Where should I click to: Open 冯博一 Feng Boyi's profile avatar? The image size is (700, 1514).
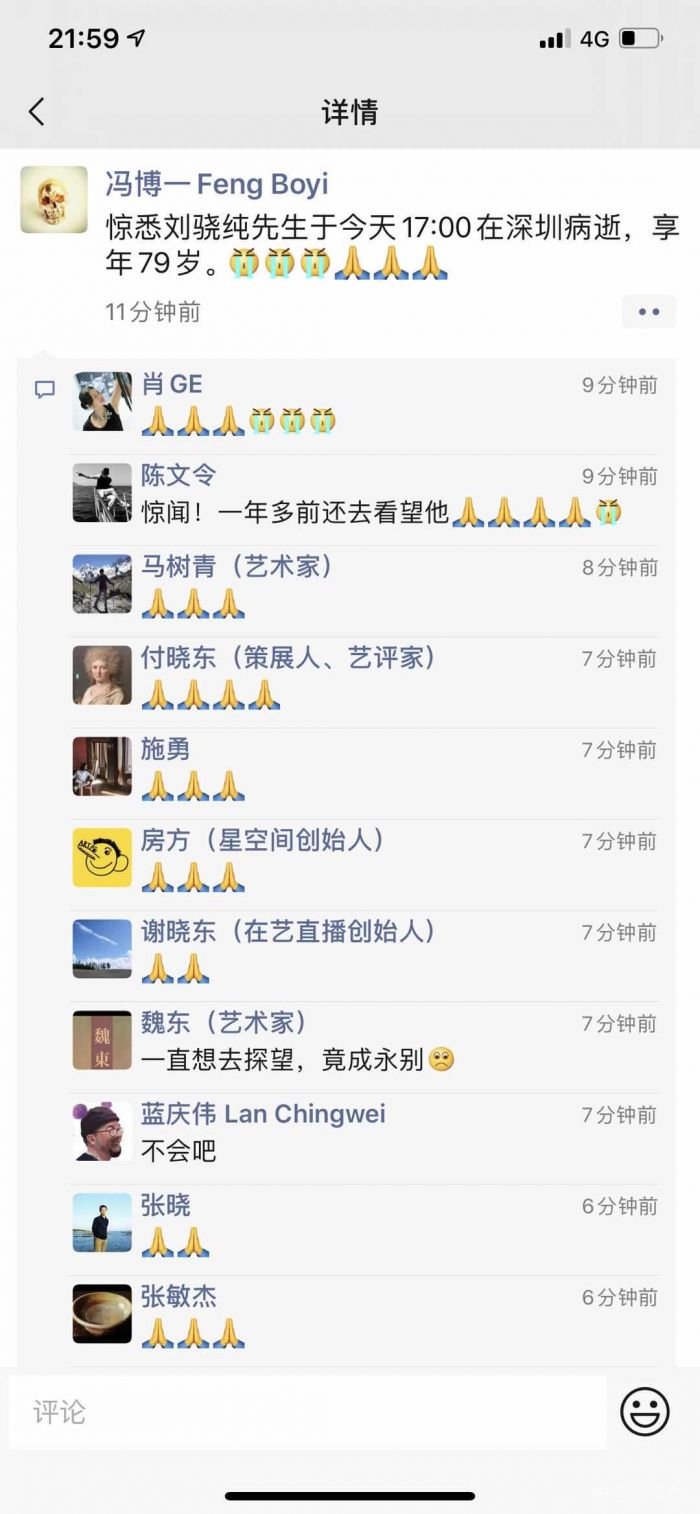pyautogui.click(x=54, y=200)
